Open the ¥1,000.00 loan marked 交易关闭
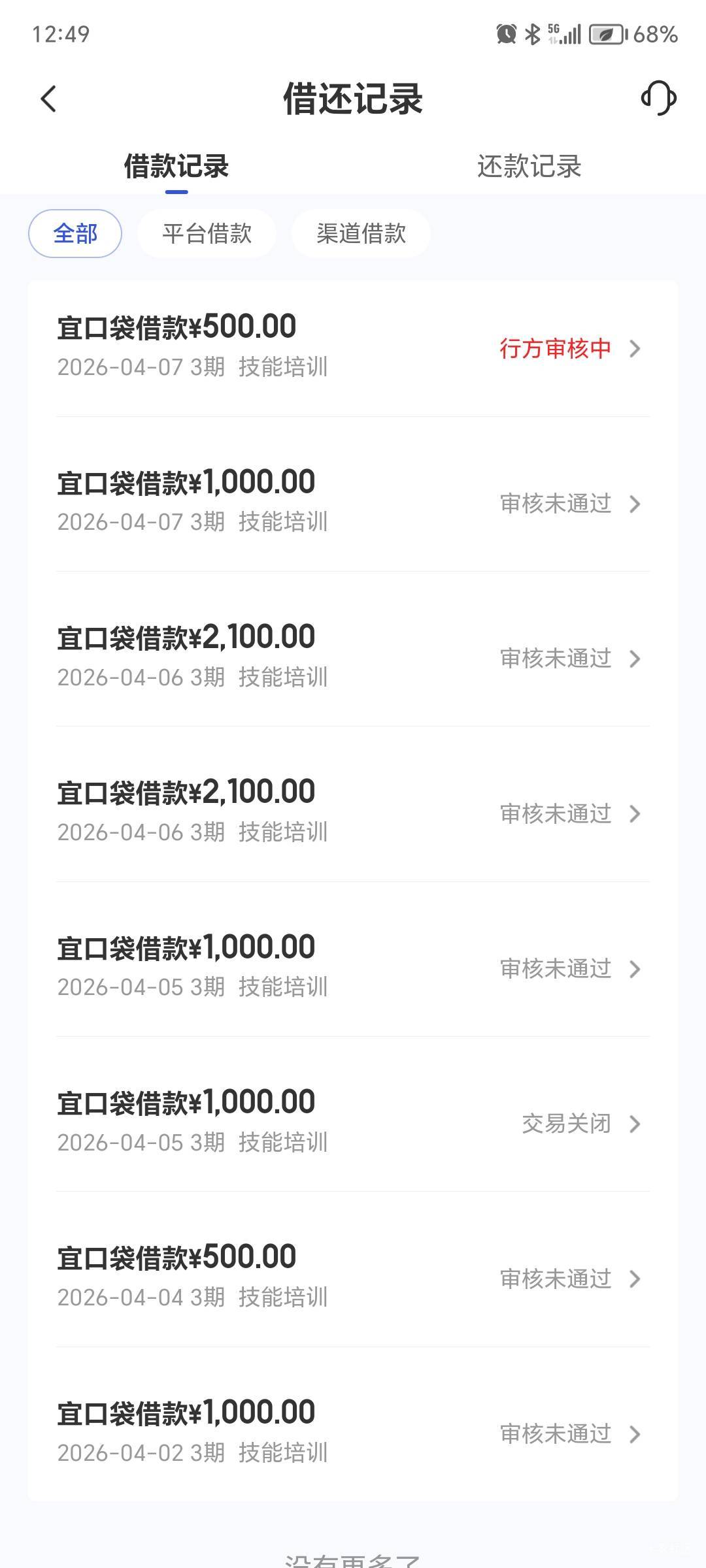706x1568 pixels. point(353,1122)
